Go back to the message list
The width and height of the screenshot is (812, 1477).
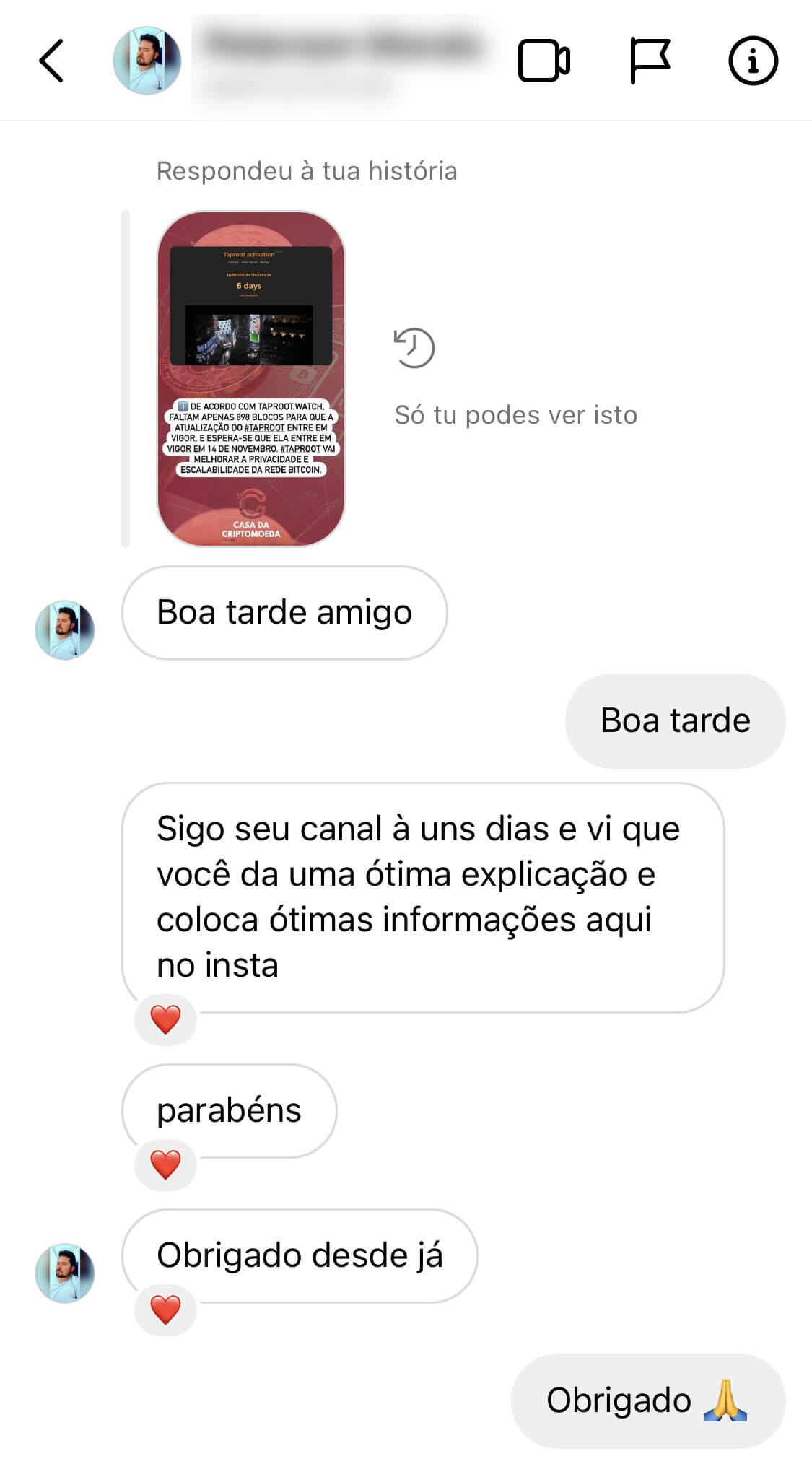tap(51, 61)
